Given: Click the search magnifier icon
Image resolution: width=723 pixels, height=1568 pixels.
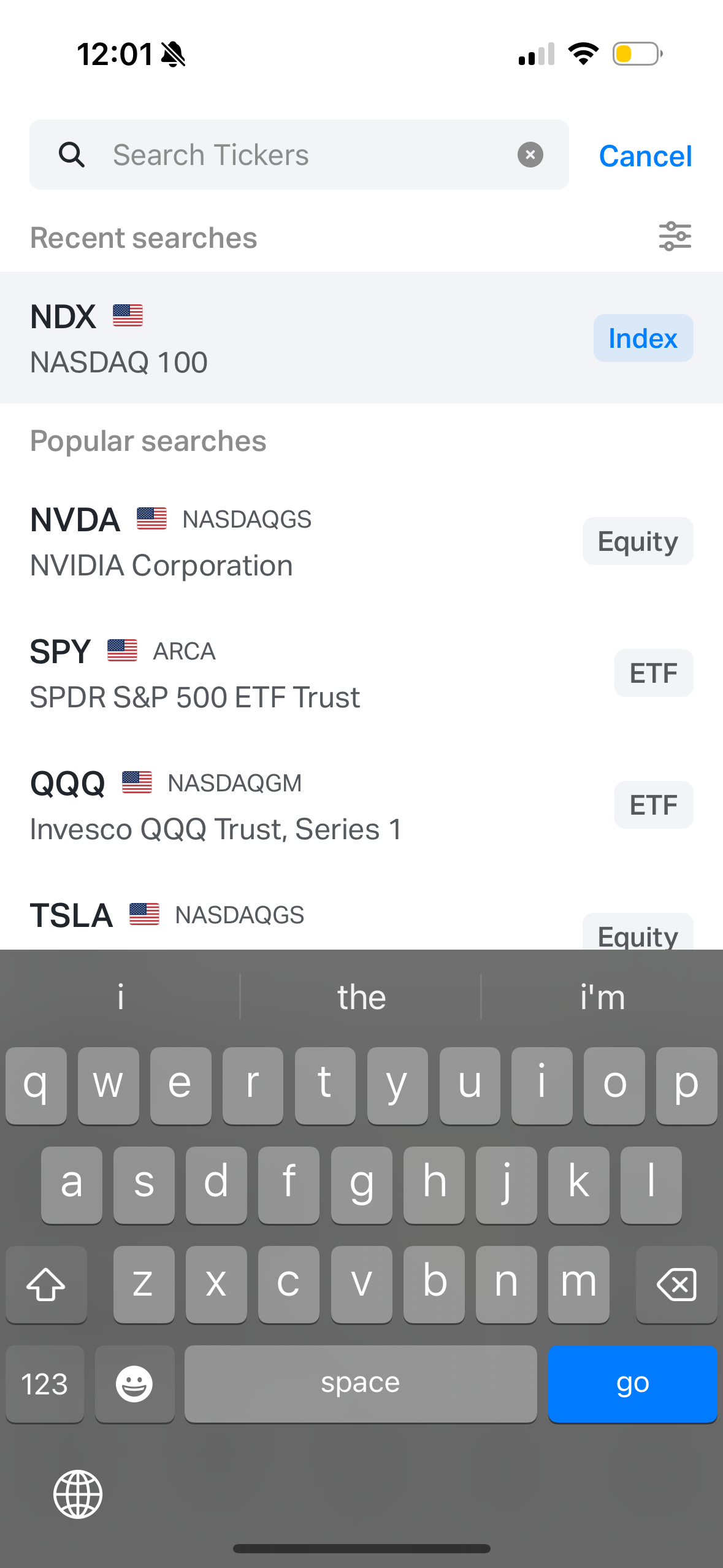Looking at the screenshot, I should coord(72,154).
